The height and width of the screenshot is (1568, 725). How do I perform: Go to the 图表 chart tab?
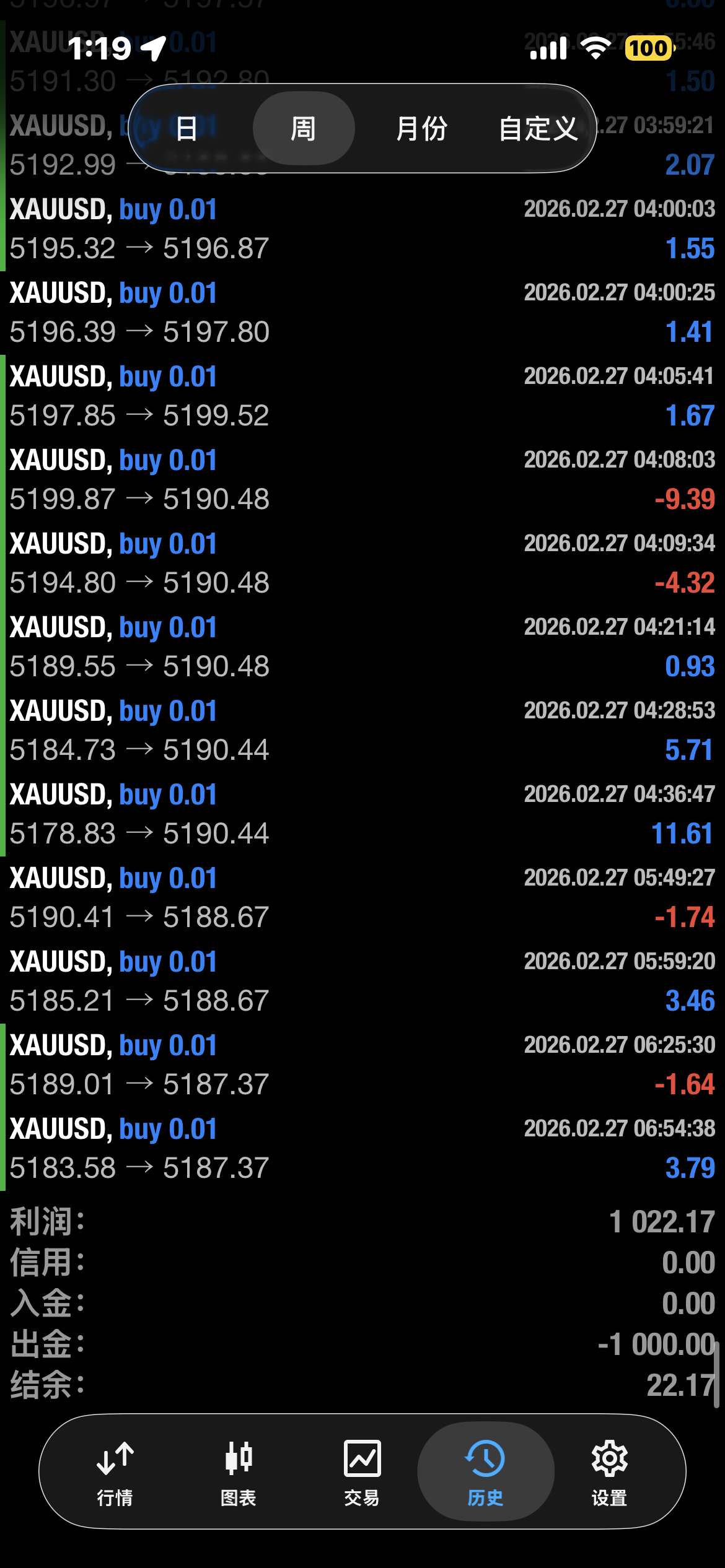coord(239,1471)
